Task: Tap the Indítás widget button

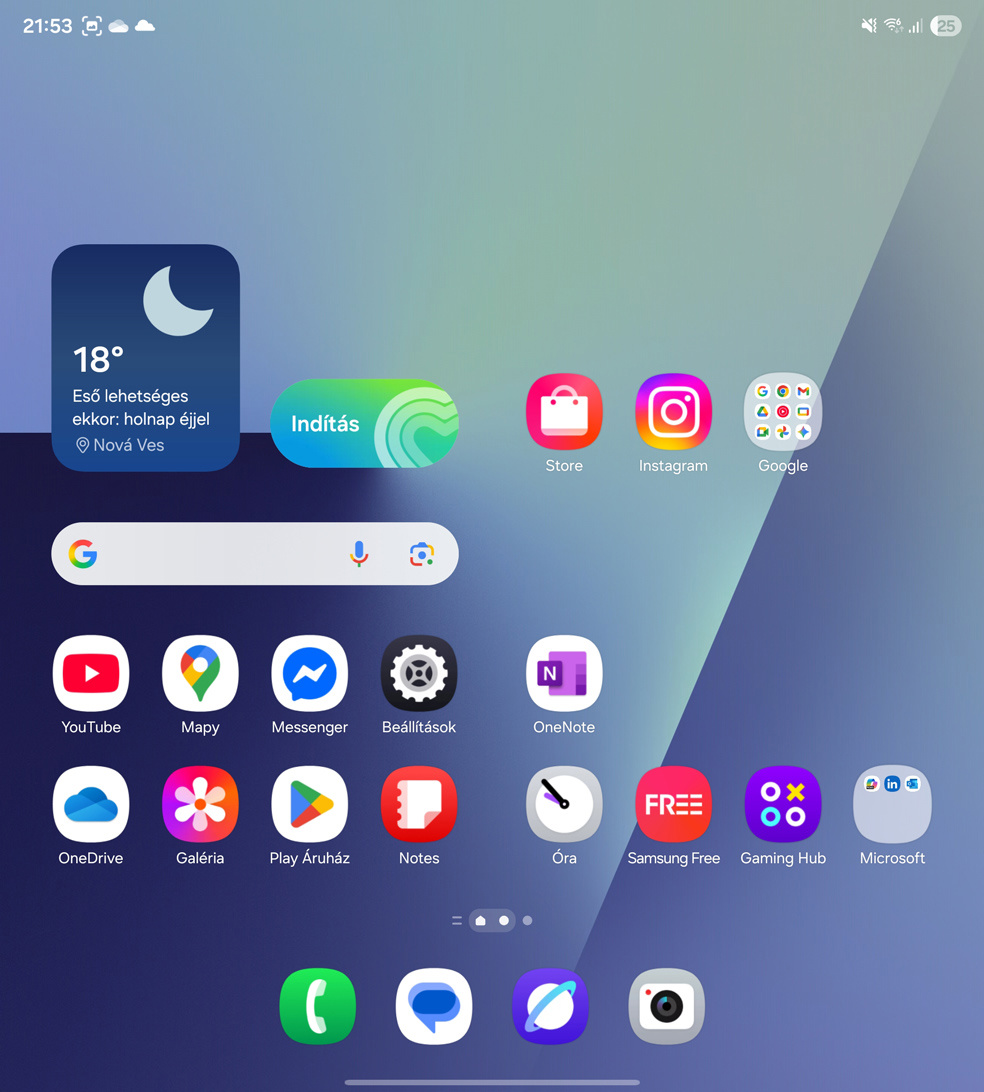Action: (364, 423)
